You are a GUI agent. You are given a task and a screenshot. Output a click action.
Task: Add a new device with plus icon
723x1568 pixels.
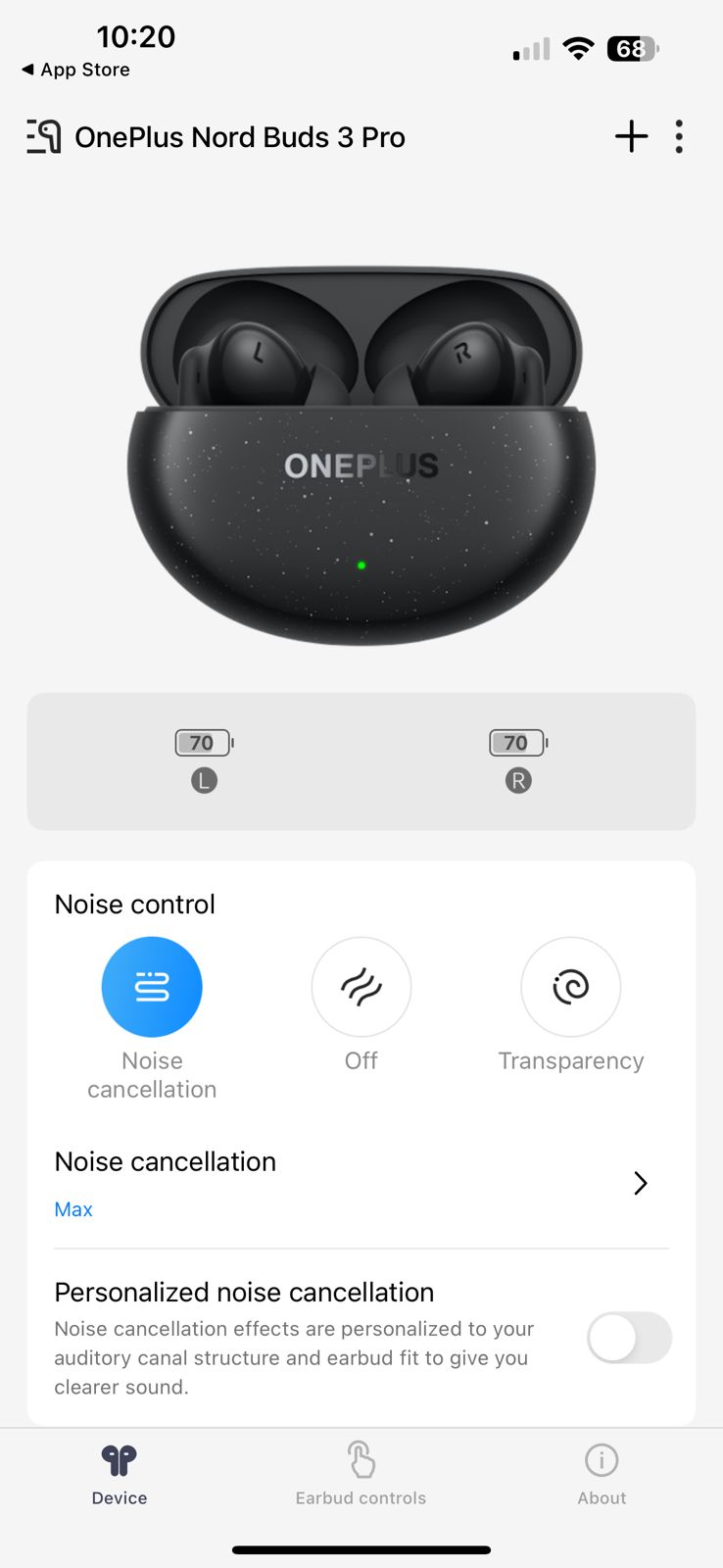click(631, 137)
